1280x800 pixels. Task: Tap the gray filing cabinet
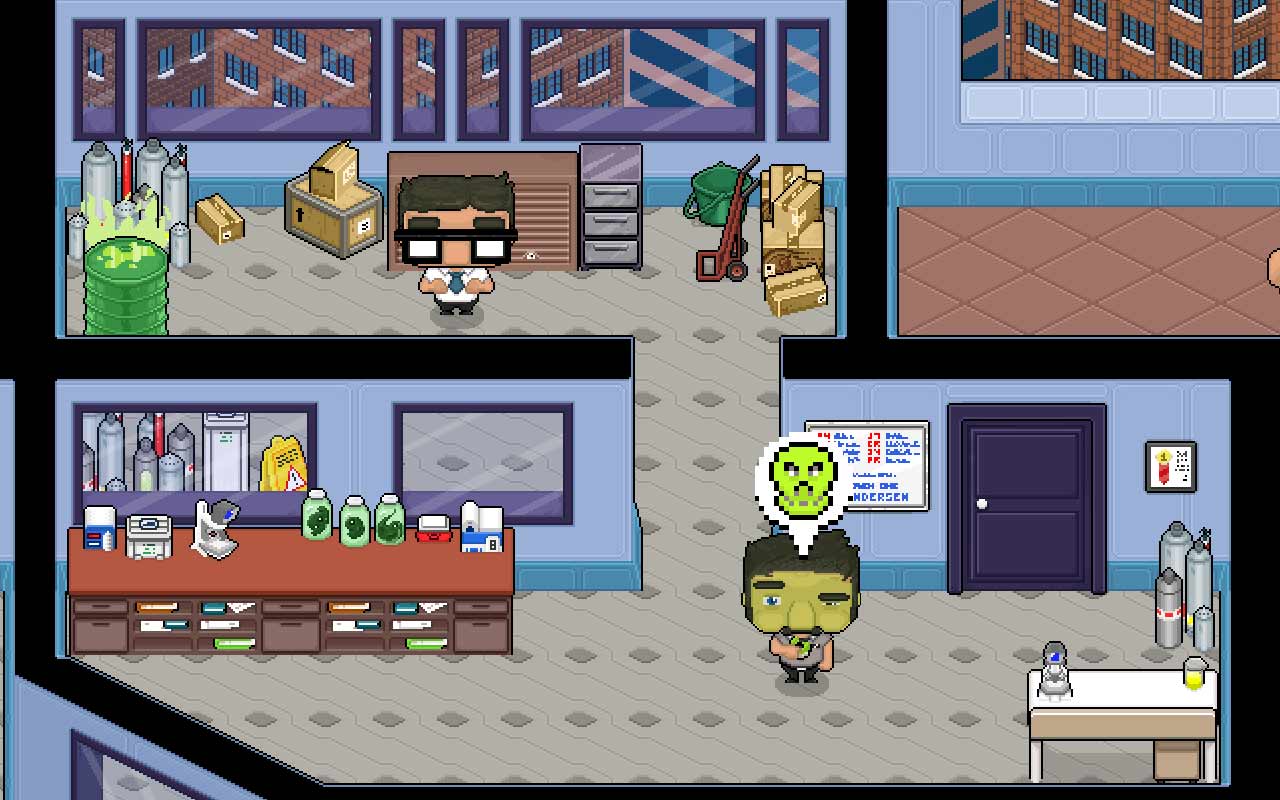pos(610,208)
